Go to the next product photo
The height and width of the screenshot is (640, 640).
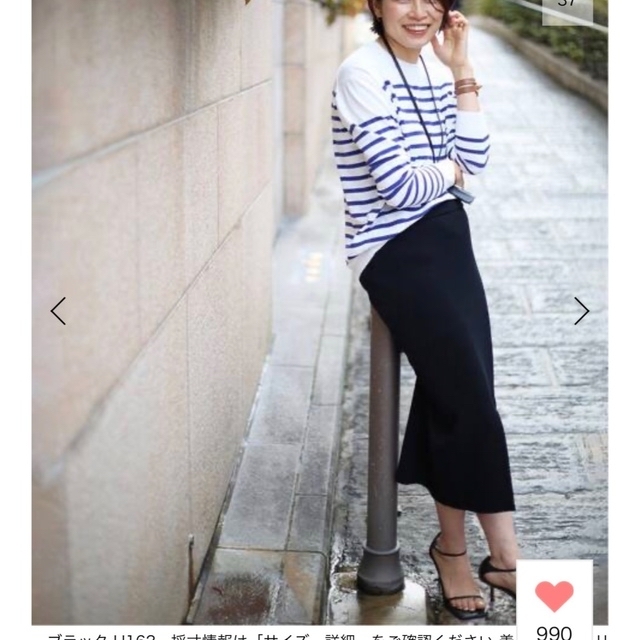(581, 311)
